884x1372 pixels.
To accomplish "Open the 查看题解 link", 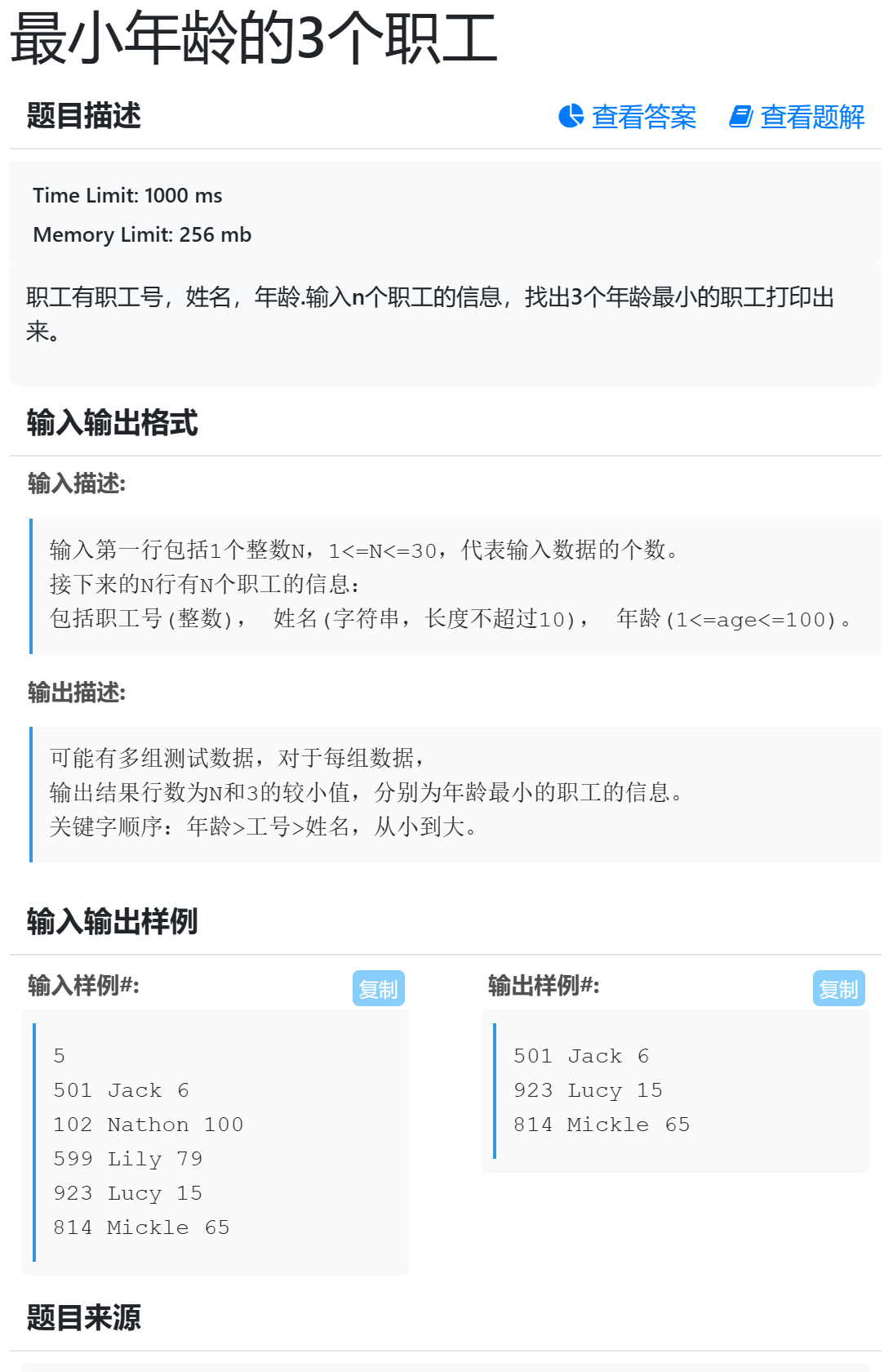I will (x=797, y=117).
